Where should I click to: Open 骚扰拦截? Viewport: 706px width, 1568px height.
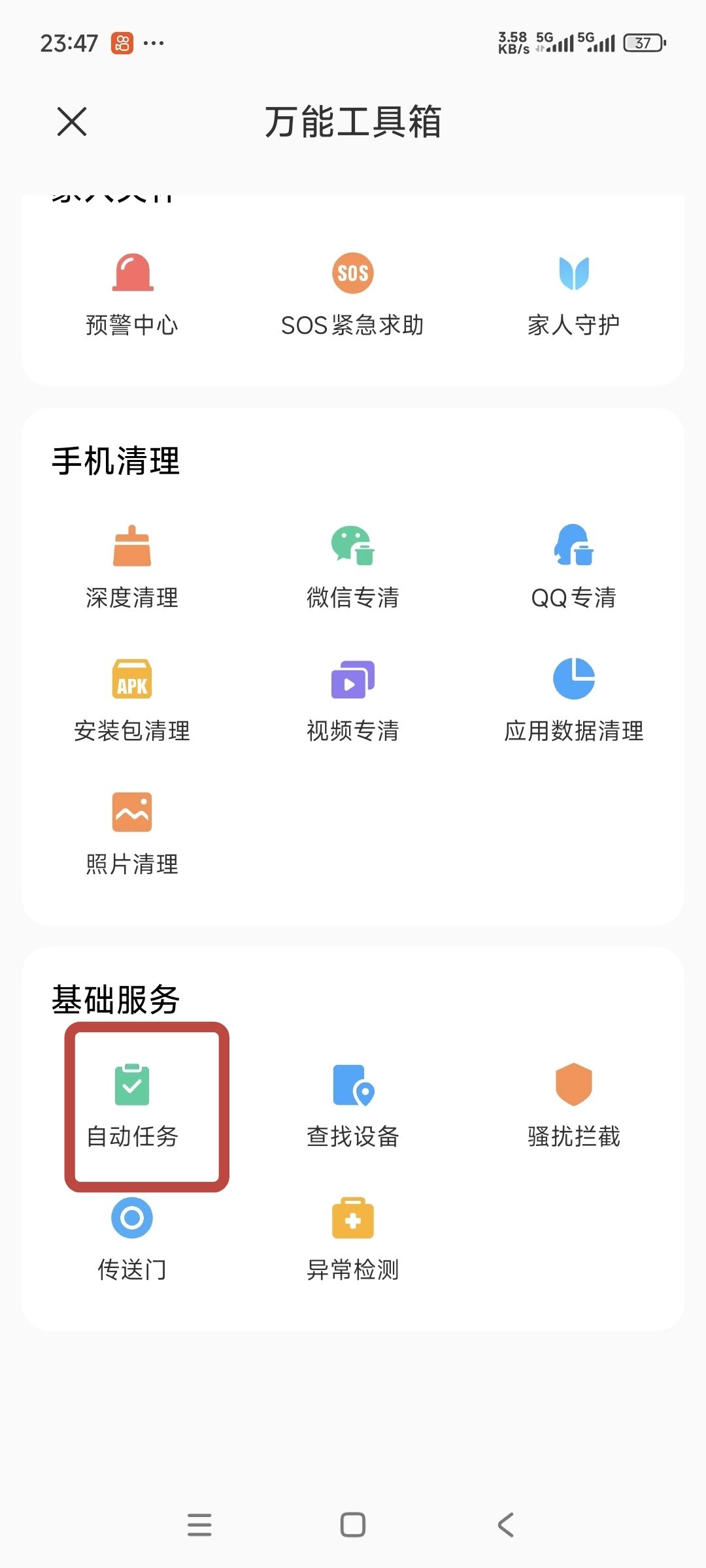[x=574, y=1107]
